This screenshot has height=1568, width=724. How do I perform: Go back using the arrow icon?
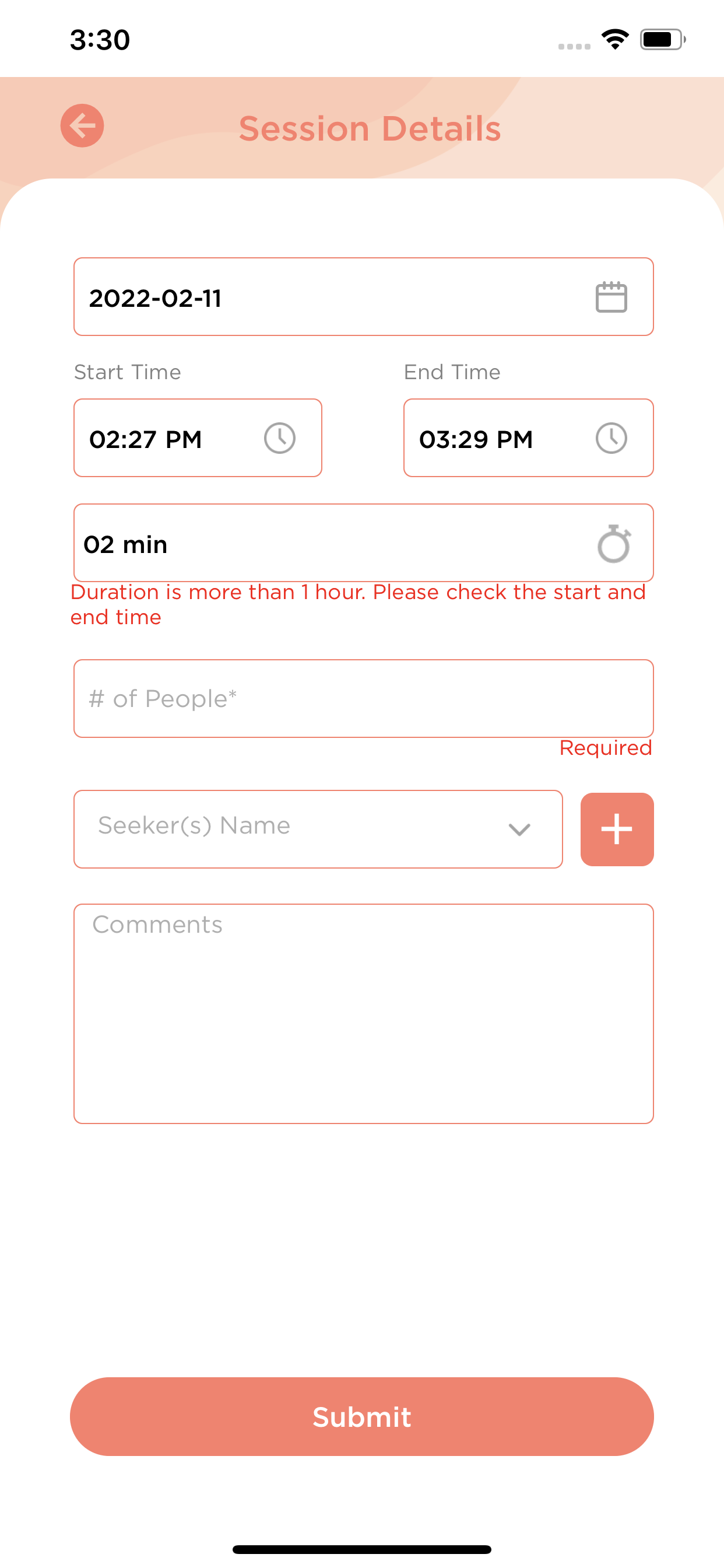82,126
